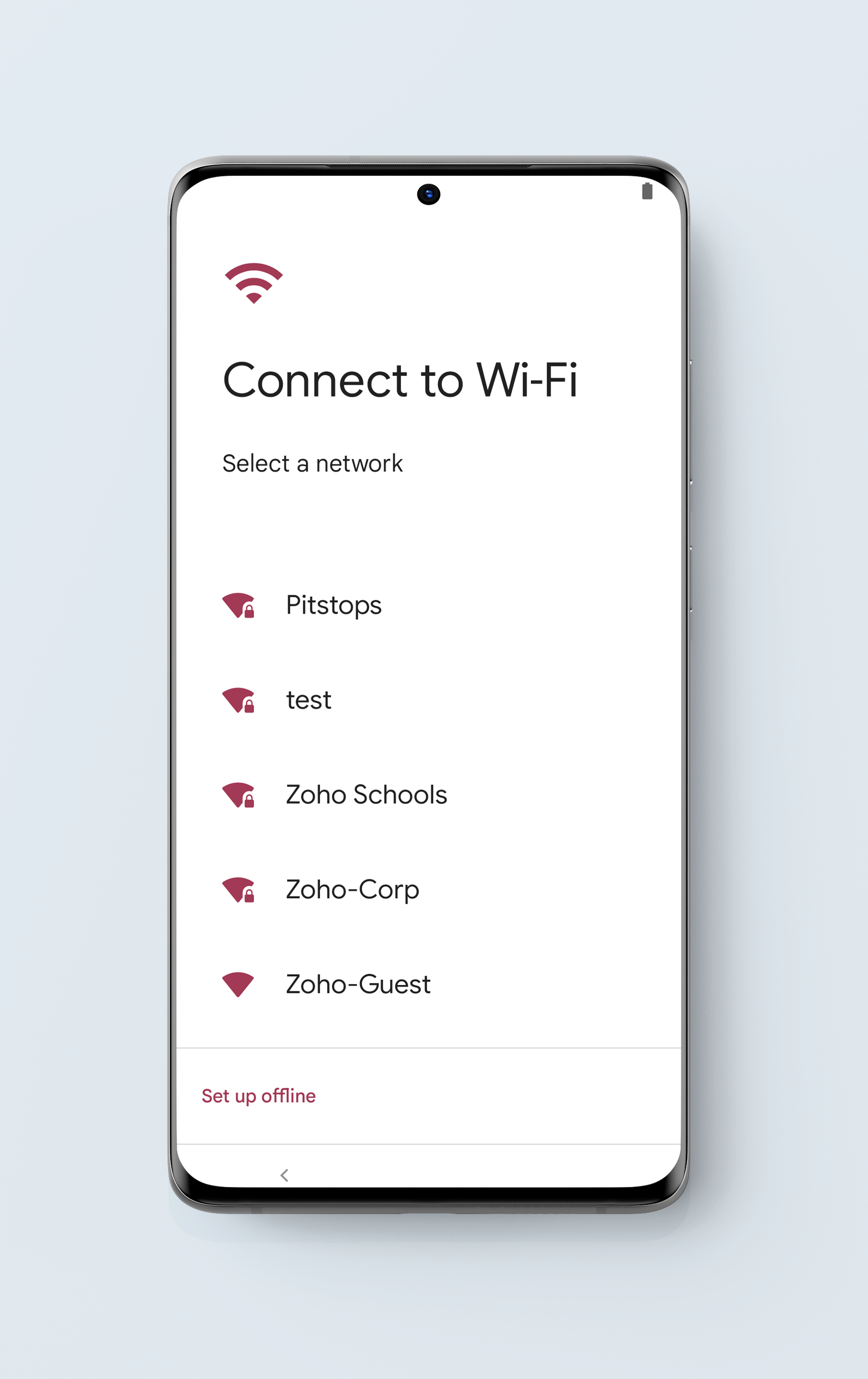The image size is (868, 1379).
Task: Join the open Zoho-Guest network
Action: [x=358, y=985]
